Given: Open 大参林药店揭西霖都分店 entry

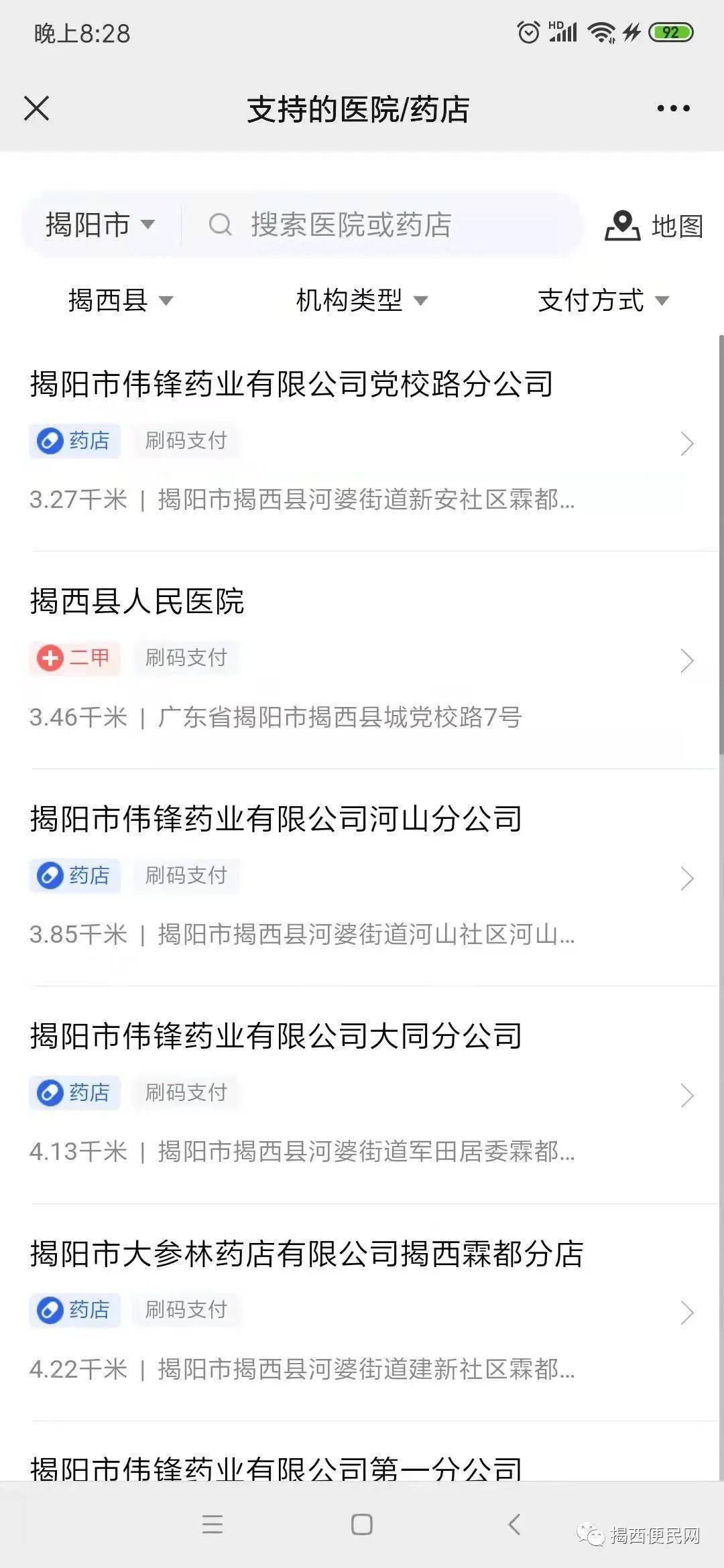Looking at the screenshot, I should pos(362,1312).
